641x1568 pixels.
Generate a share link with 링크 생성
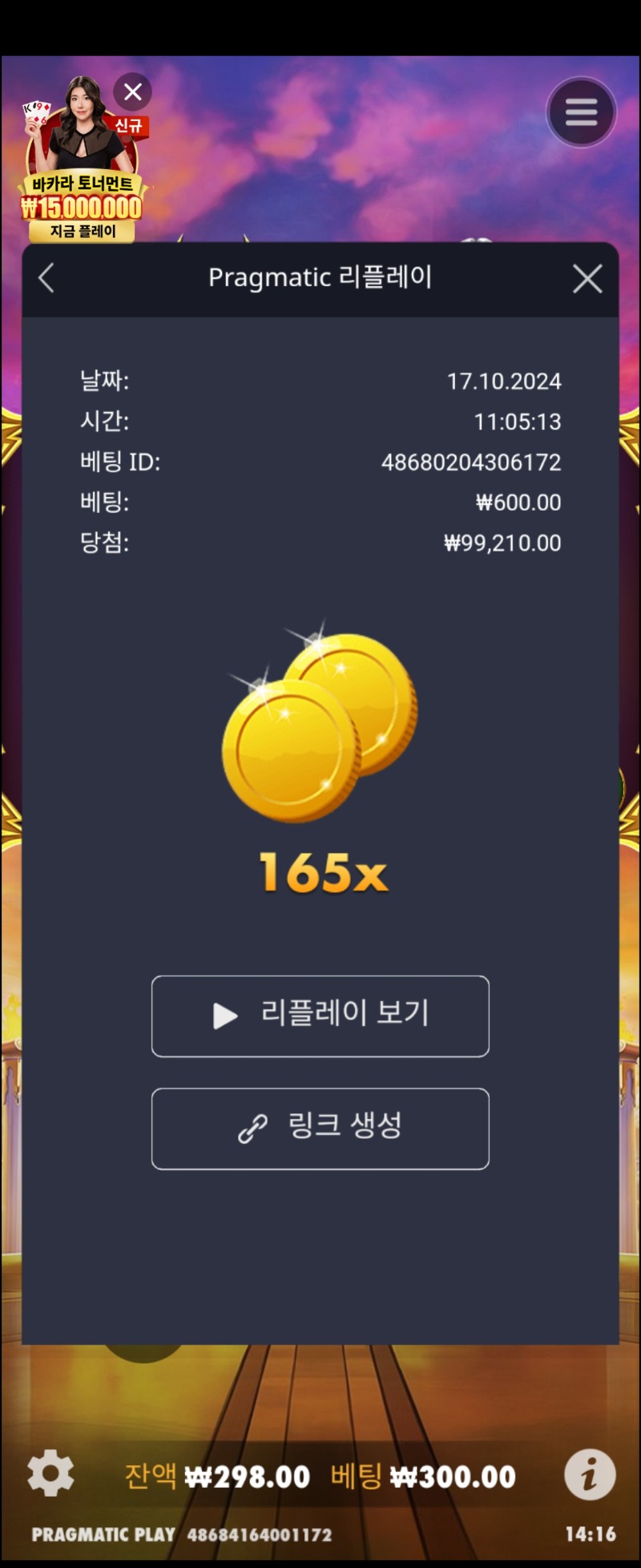click(320, 1128)
